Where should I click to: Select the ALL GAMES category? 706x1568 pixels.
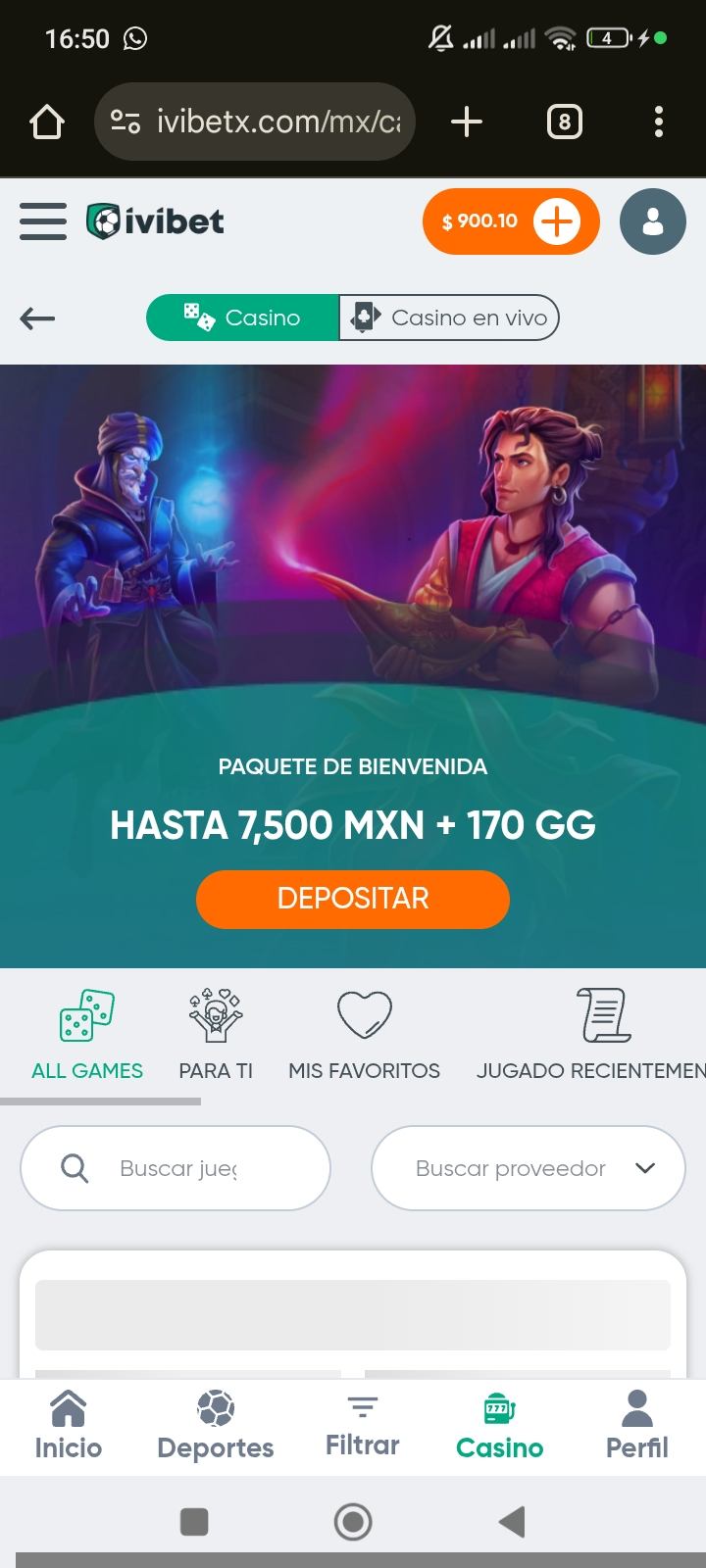[86, 1037]
